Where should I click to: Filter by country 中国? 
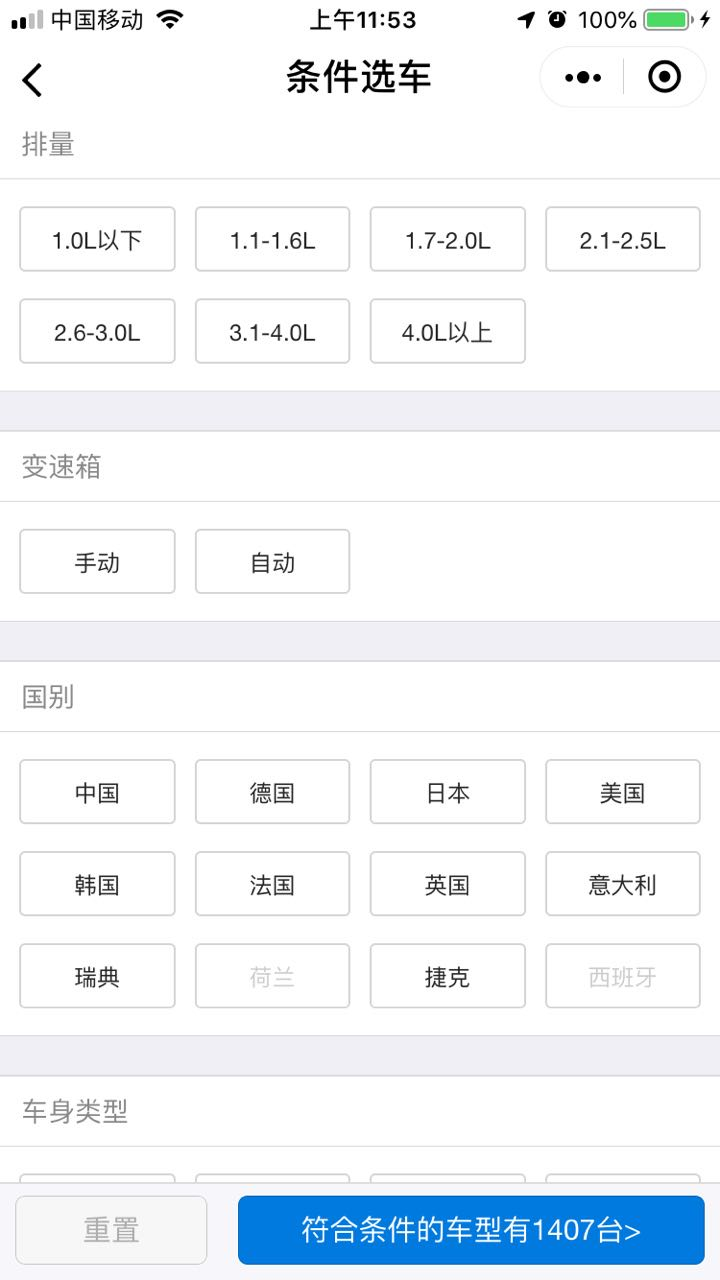[97, 792]
